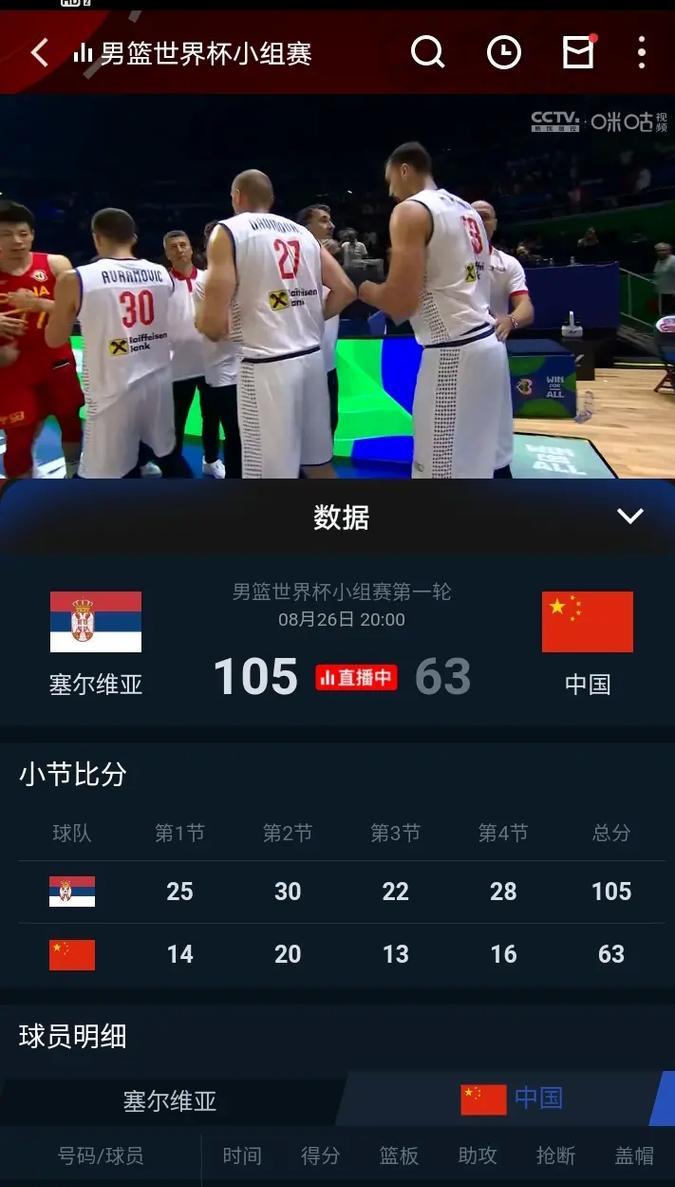675x1187 pixels.
Task: Open the search icon
Action: click(427, 52)
